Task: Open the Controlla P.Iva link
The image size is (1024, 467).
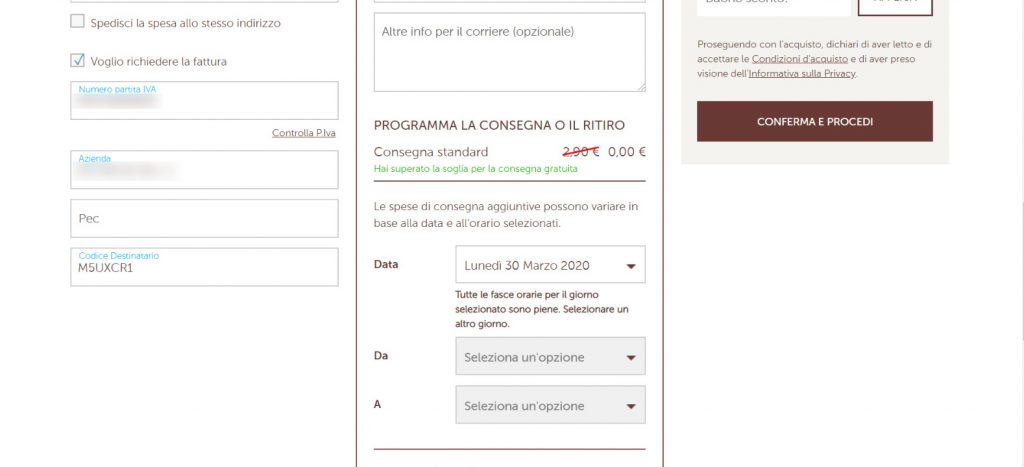Action: point(304,133)
